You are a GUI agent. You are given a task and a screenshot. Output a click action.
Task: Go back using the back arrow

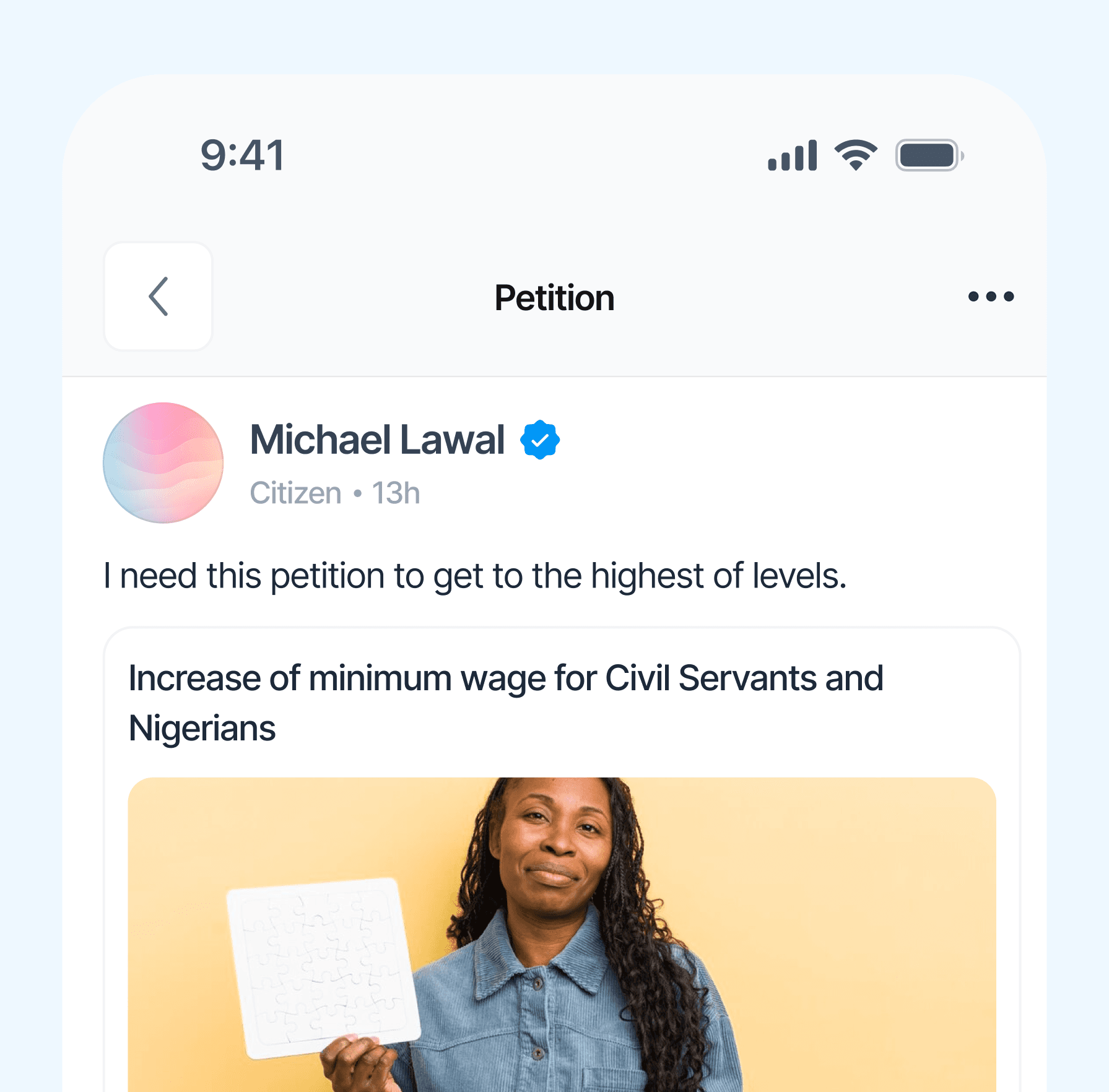click(x=159, y=297)
